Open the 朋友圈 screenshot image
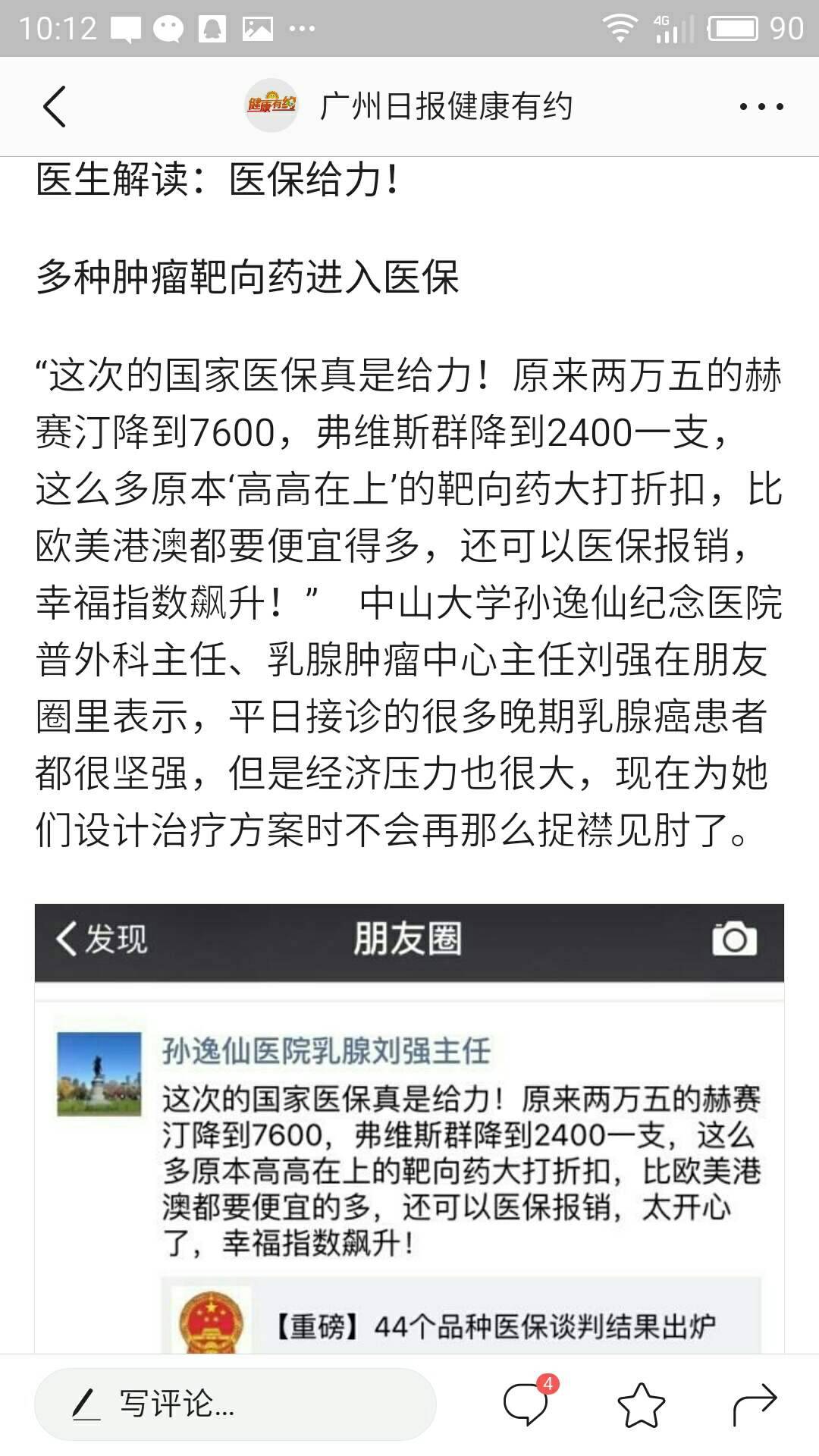This screenshot has width=819, height=1456. point(409,1130)
